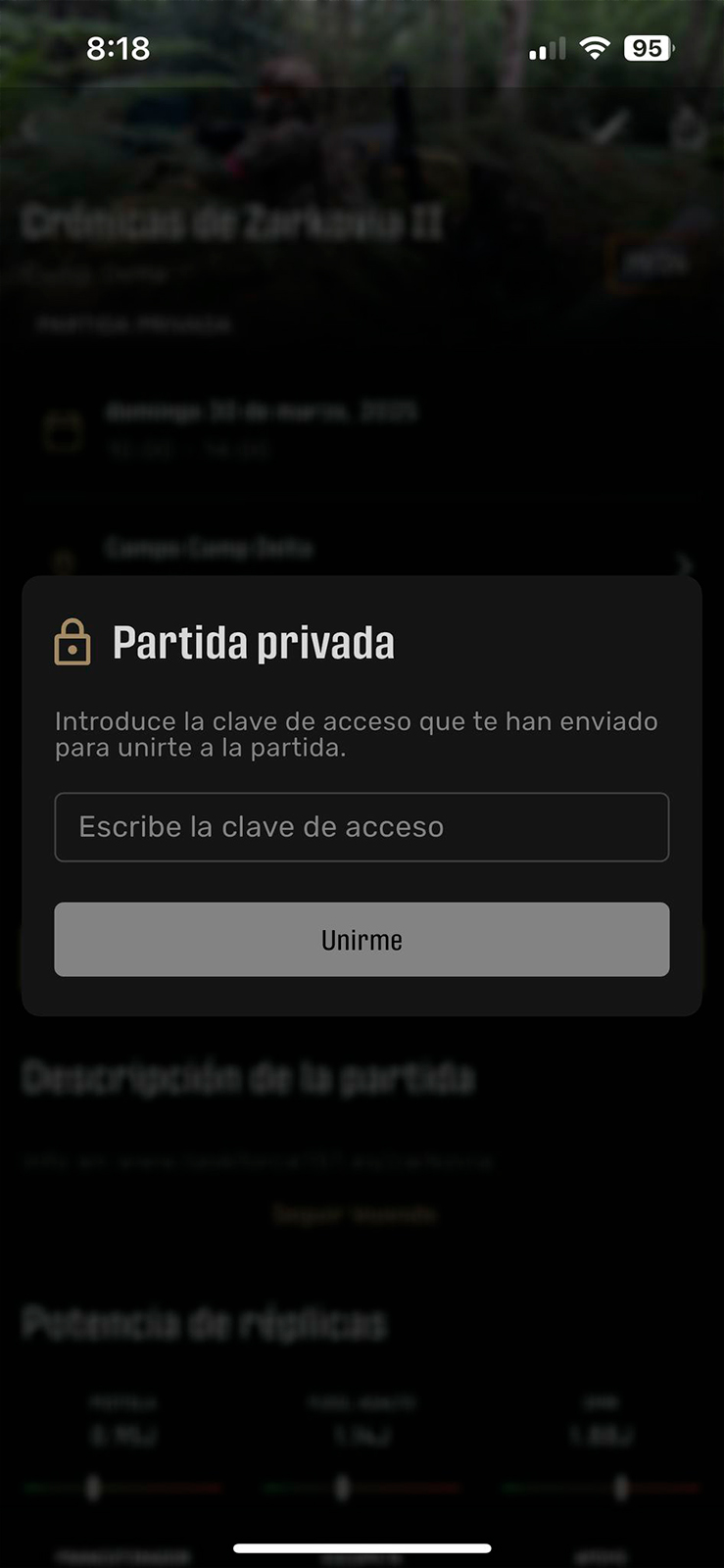Focus the access key text field
Viewport: 724px width, 1568px height.
click(362, 827)
